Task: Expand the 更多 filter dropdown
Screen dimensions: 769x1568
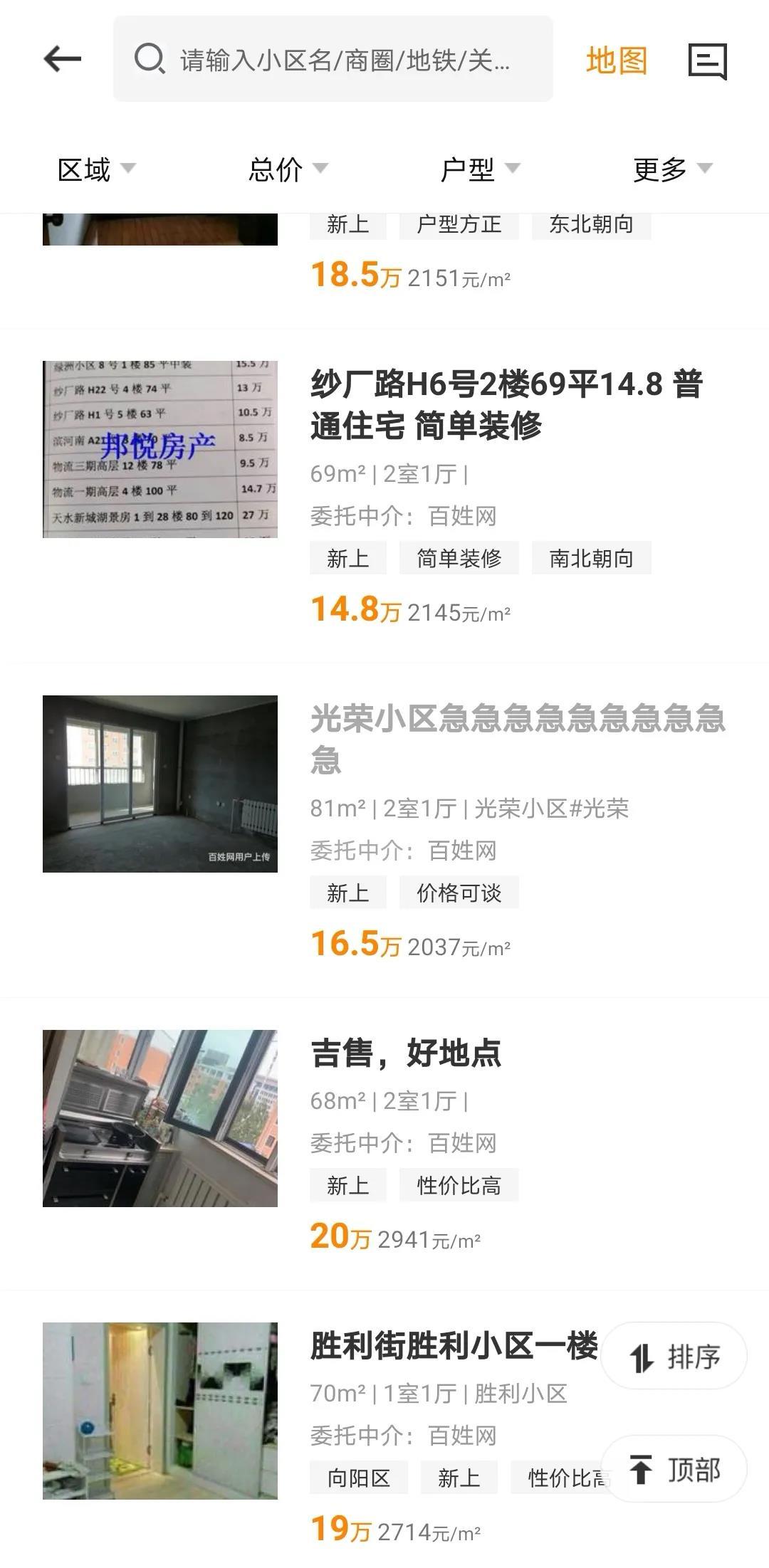Action: pos(671,169)
